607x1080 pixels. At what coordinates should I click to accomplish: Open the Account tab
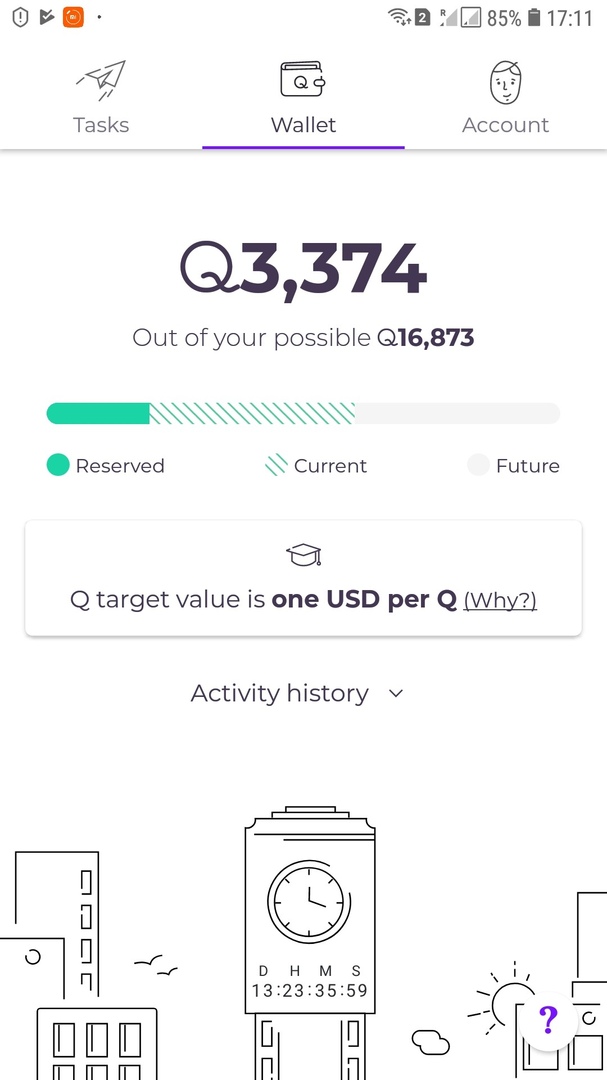505,99
